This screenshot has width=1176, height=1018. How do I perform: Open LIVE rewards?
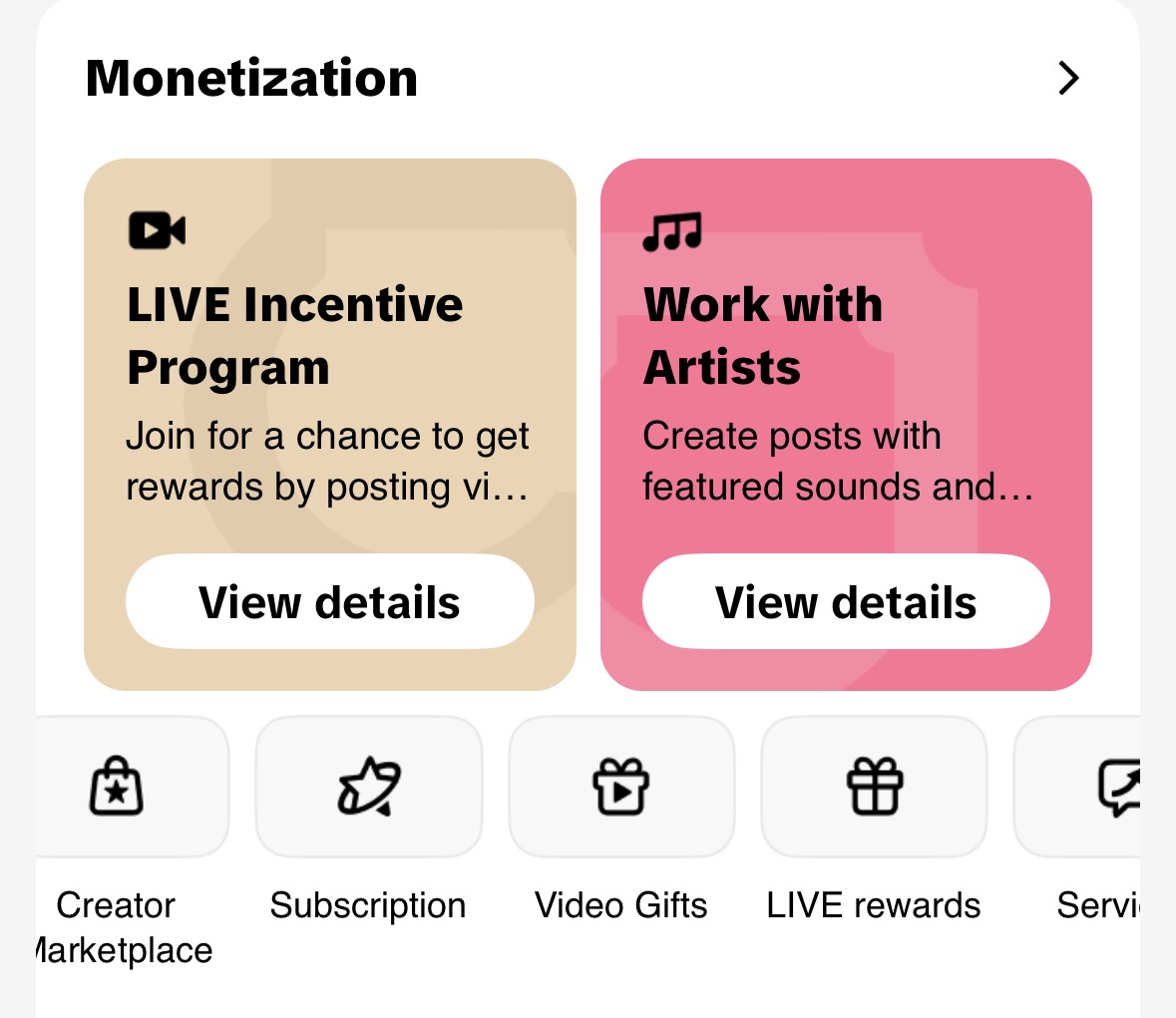[x=874, y=787]
